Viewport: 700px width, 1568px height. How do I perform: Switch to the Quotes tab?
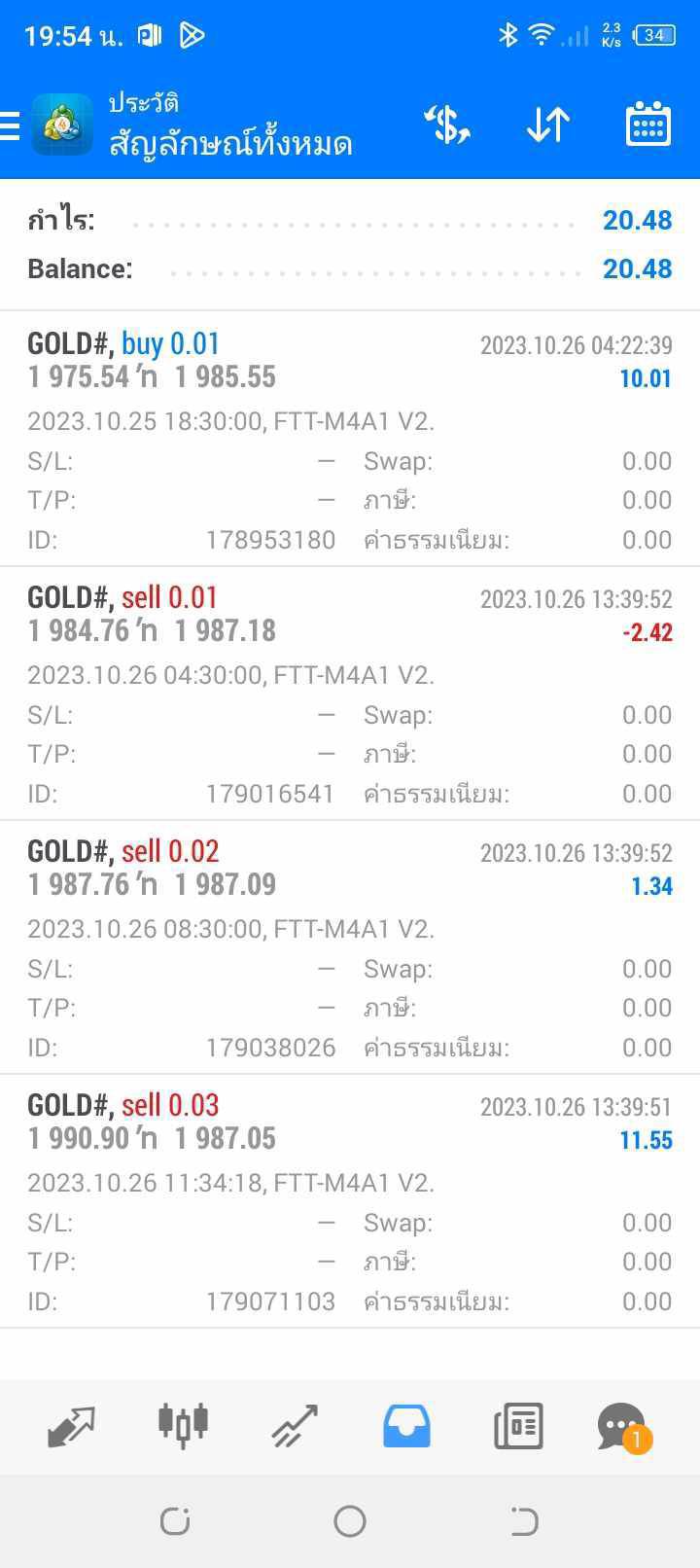[x=71, y=1426]
